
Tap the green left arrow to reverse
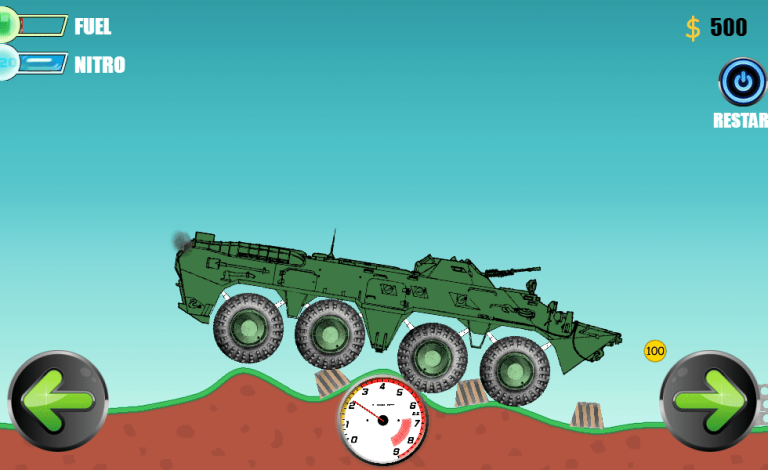click(x=58, y=400)
